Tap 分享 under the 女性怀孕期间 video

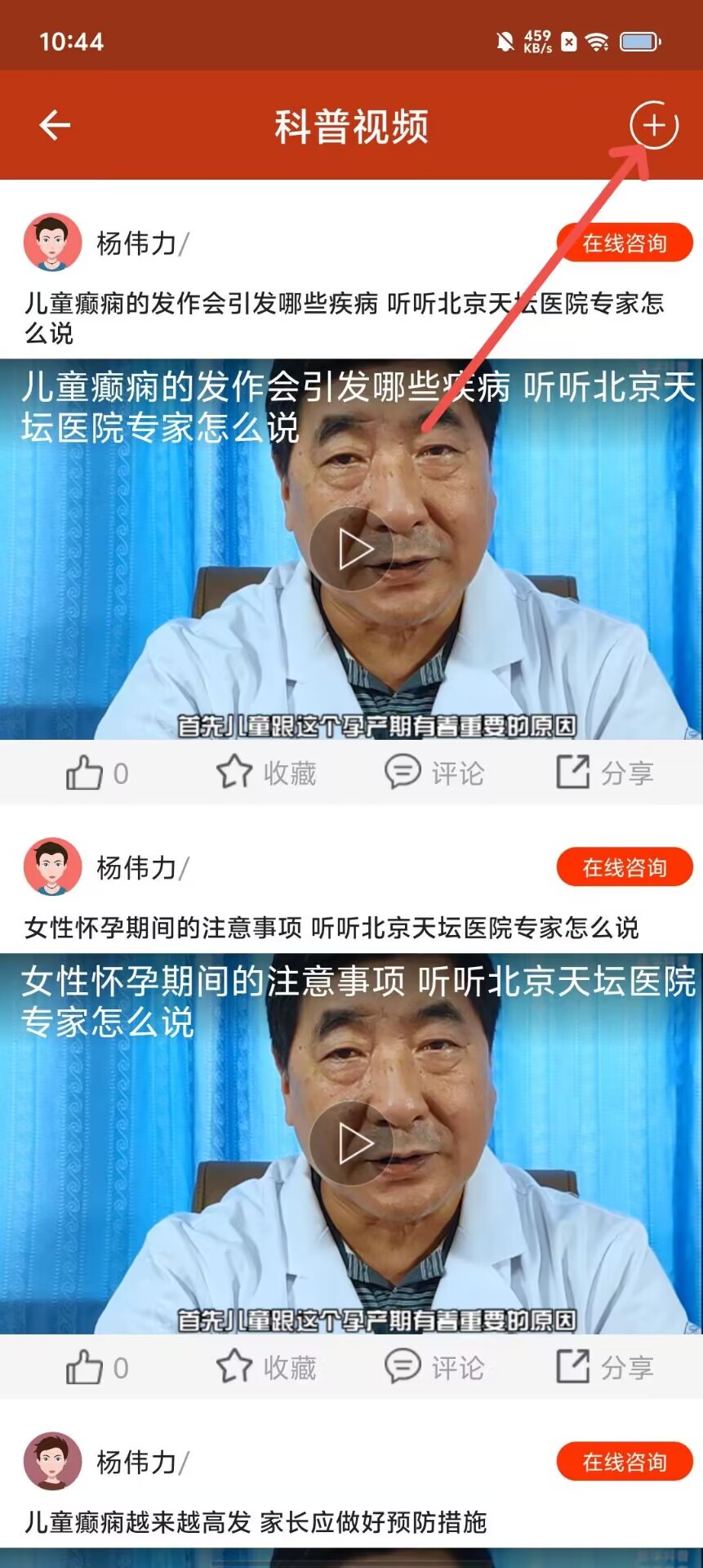(605, 1367)
